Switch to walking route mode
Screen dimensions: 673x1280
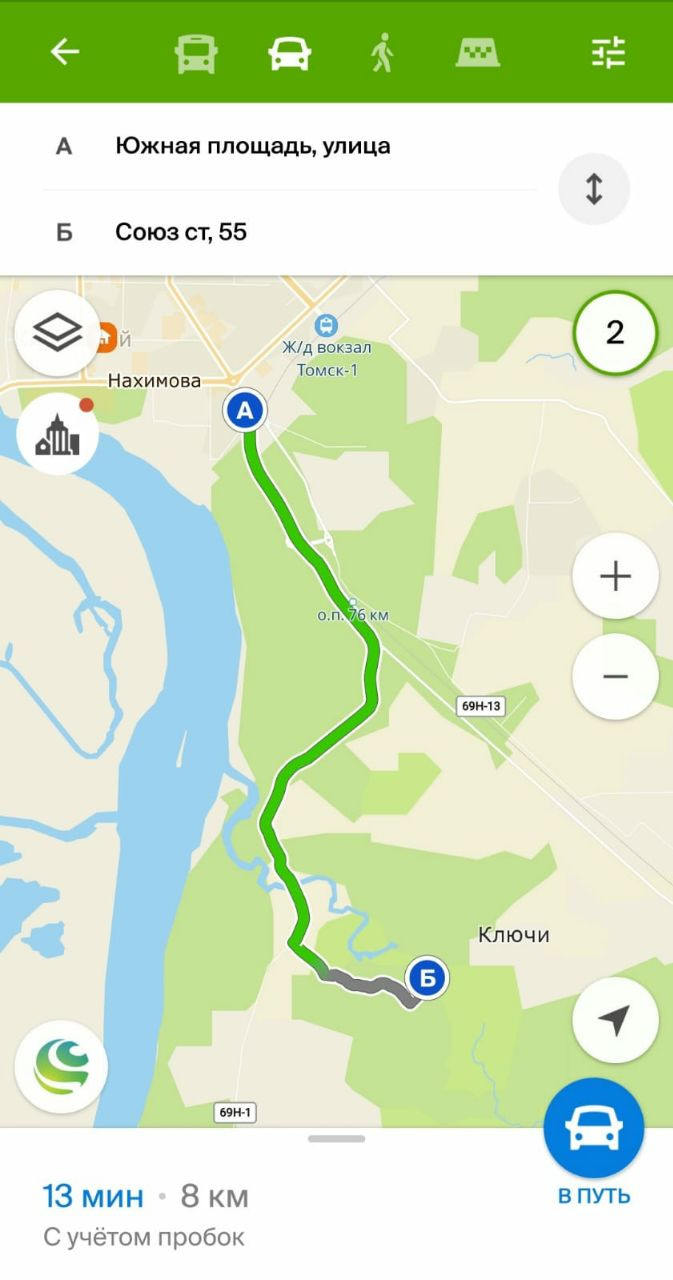[381, 53]
